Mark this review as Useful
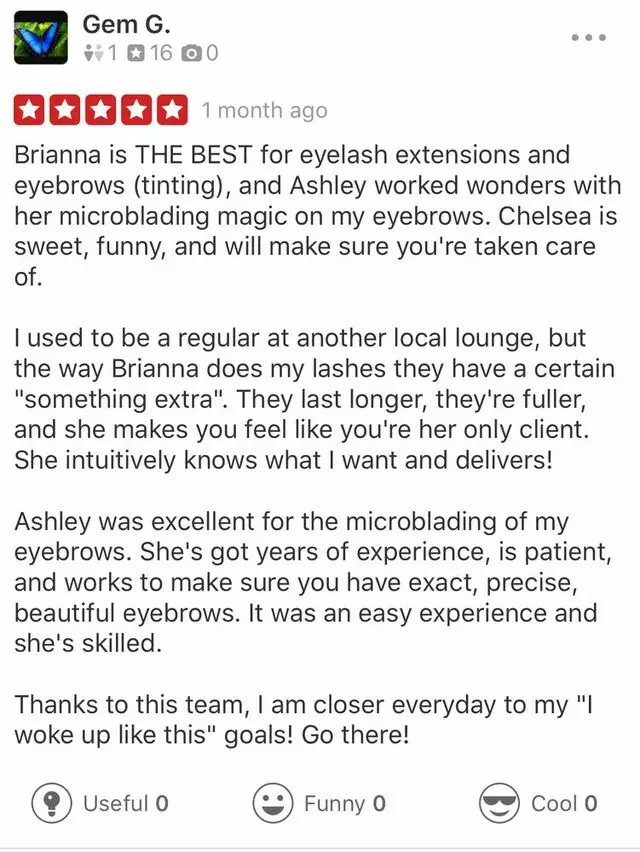The width and height of the screenshot is (640, 852). click(100, 803)
